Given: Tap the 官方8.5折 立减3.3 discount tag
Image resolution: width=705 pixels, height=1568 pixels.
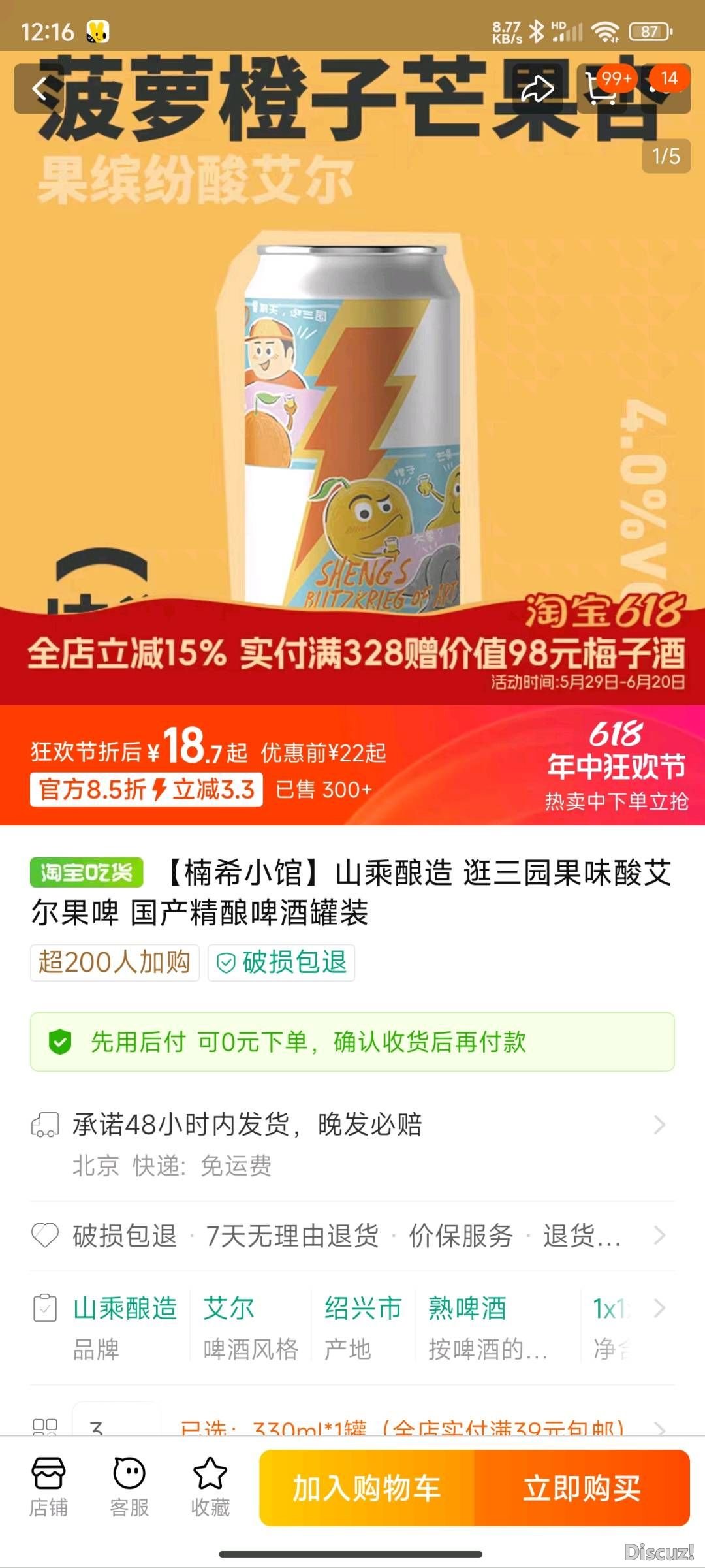Looking at the screenshot, I should pos(146,790).
